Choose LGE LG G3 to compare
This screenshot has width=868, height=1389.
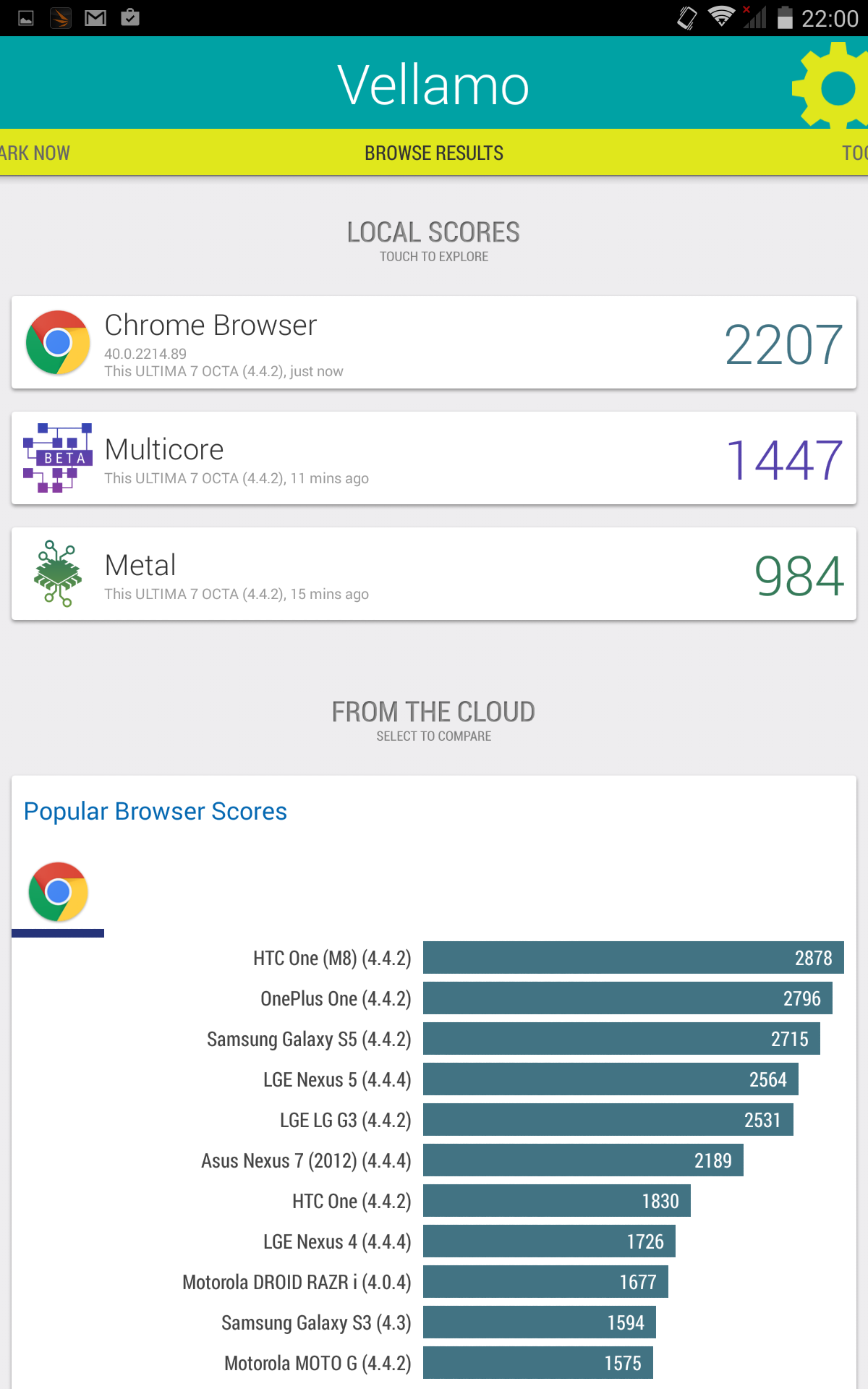click(608, 1120)
